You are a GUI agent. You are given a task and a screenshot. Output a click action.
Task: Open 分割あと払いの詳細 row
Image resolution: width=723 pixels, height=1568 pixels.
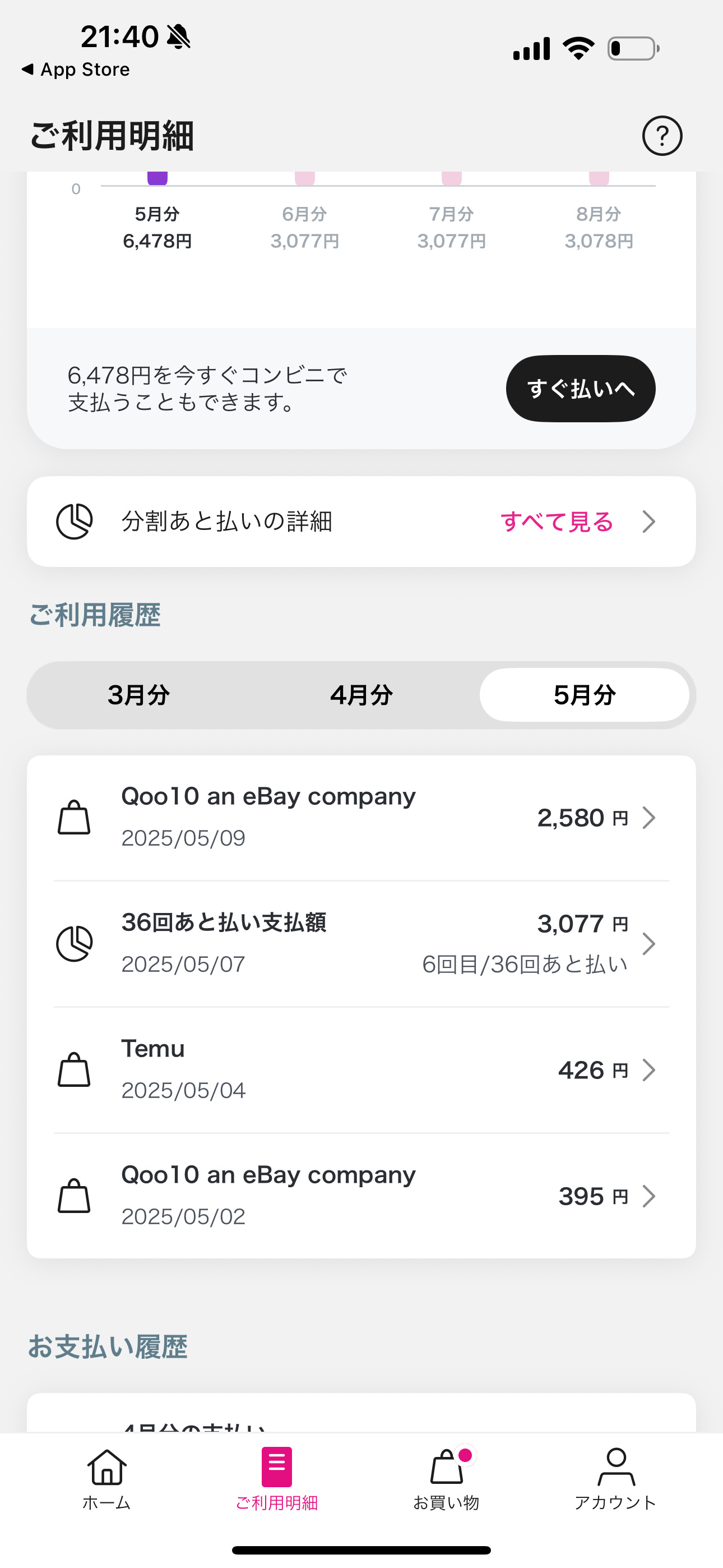coord(361,522)
